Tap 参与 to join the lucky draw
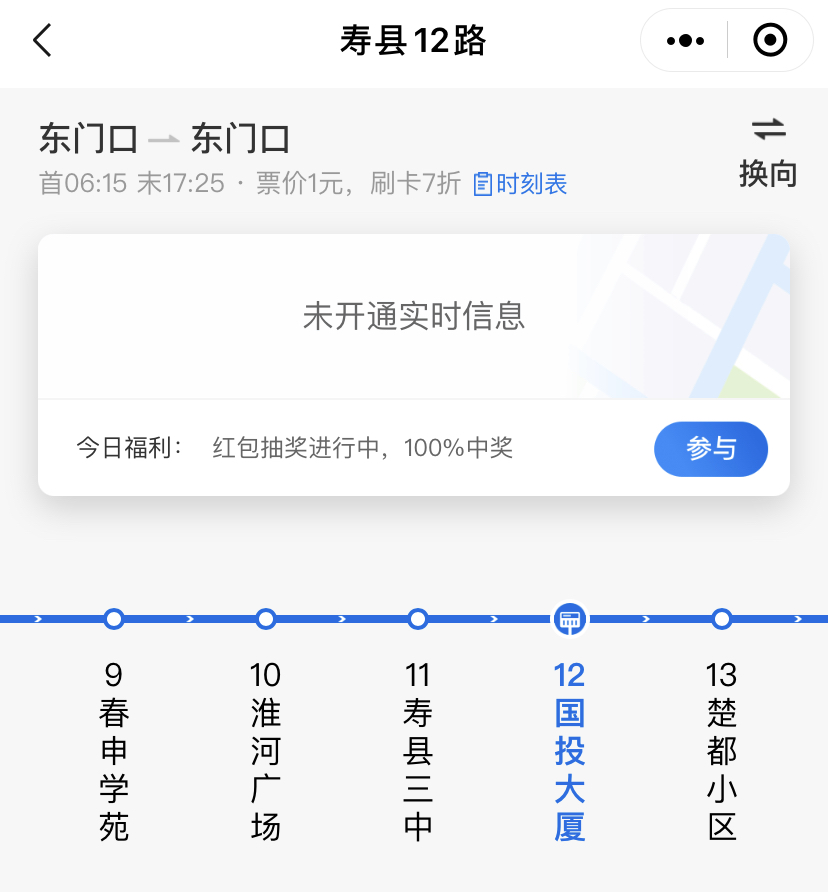Image resolution: width=828 pixels, height=892 pixels. tap(710, 449)
